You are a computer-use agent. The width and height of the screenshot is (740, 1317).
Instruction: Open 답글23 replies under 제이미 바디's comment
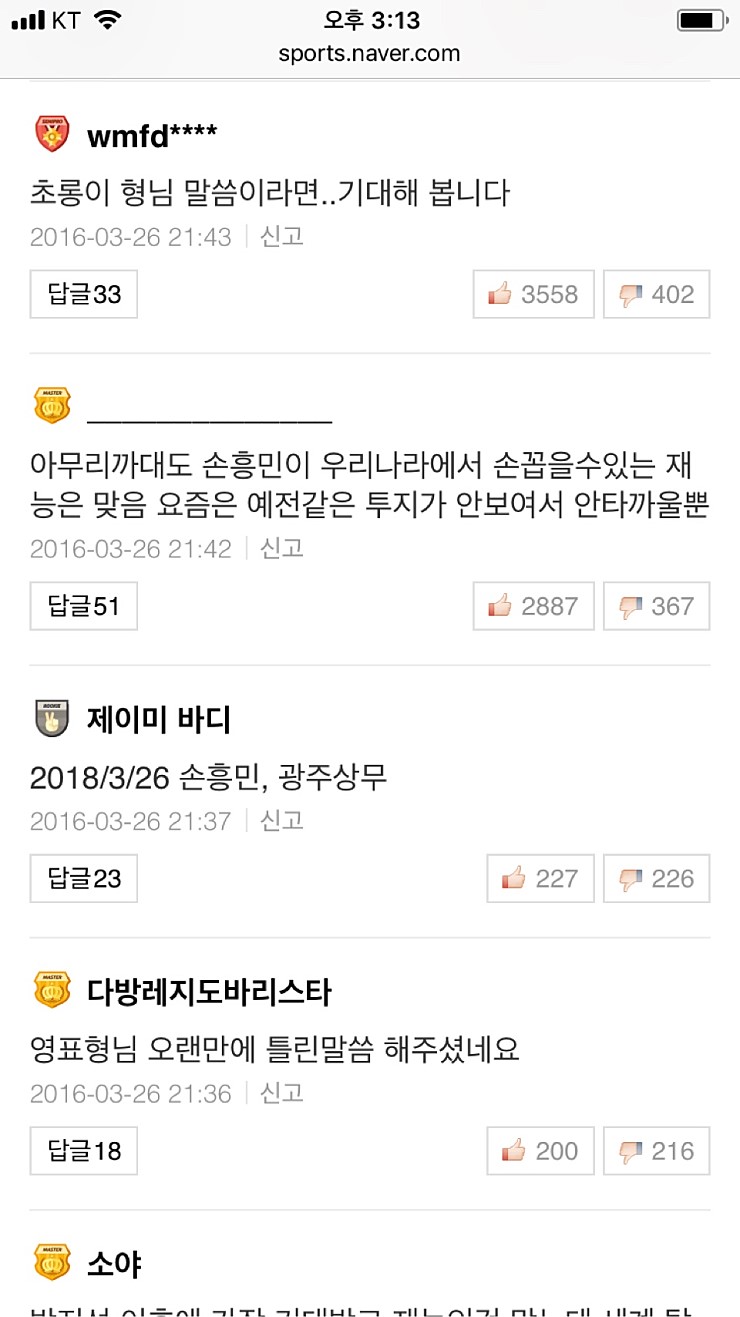84,879
